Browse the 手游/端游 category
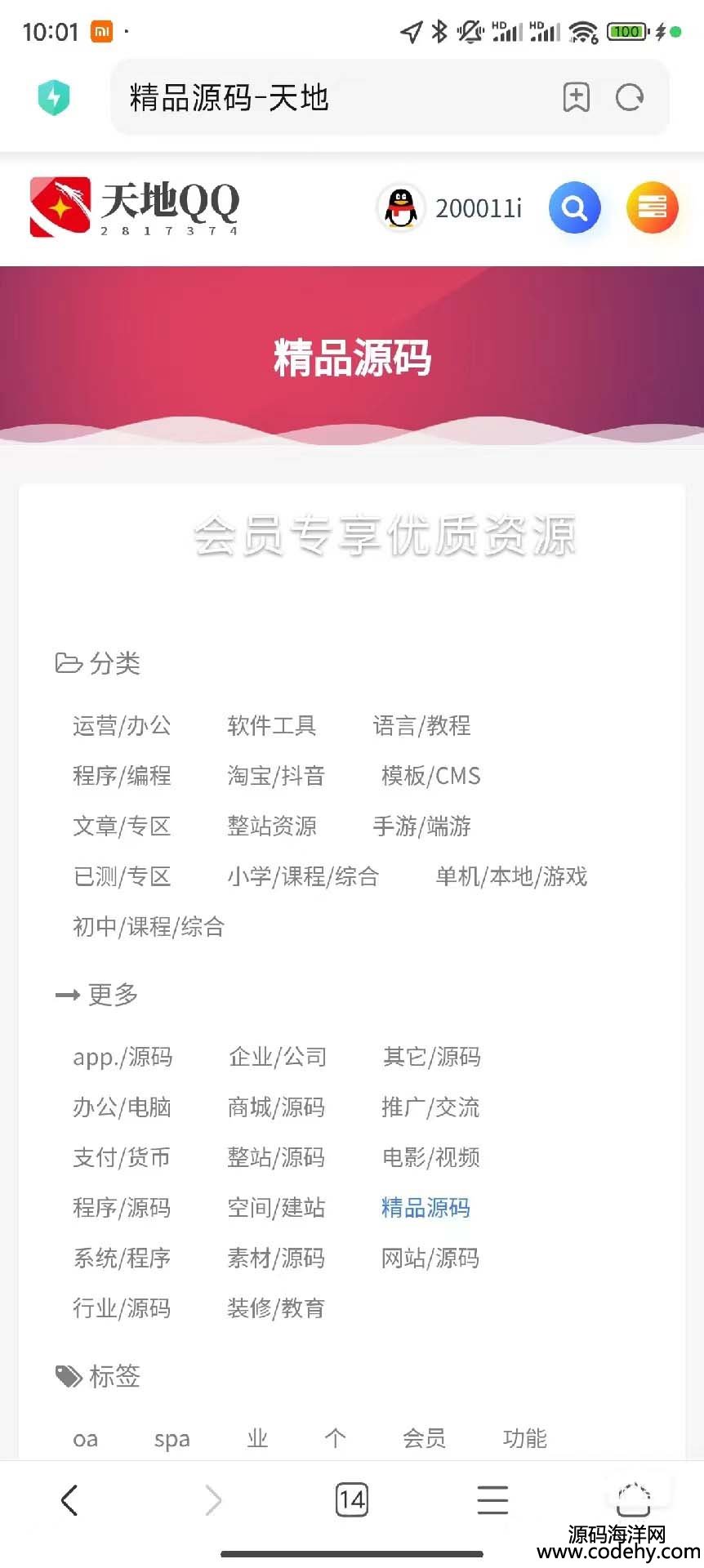 422,826
